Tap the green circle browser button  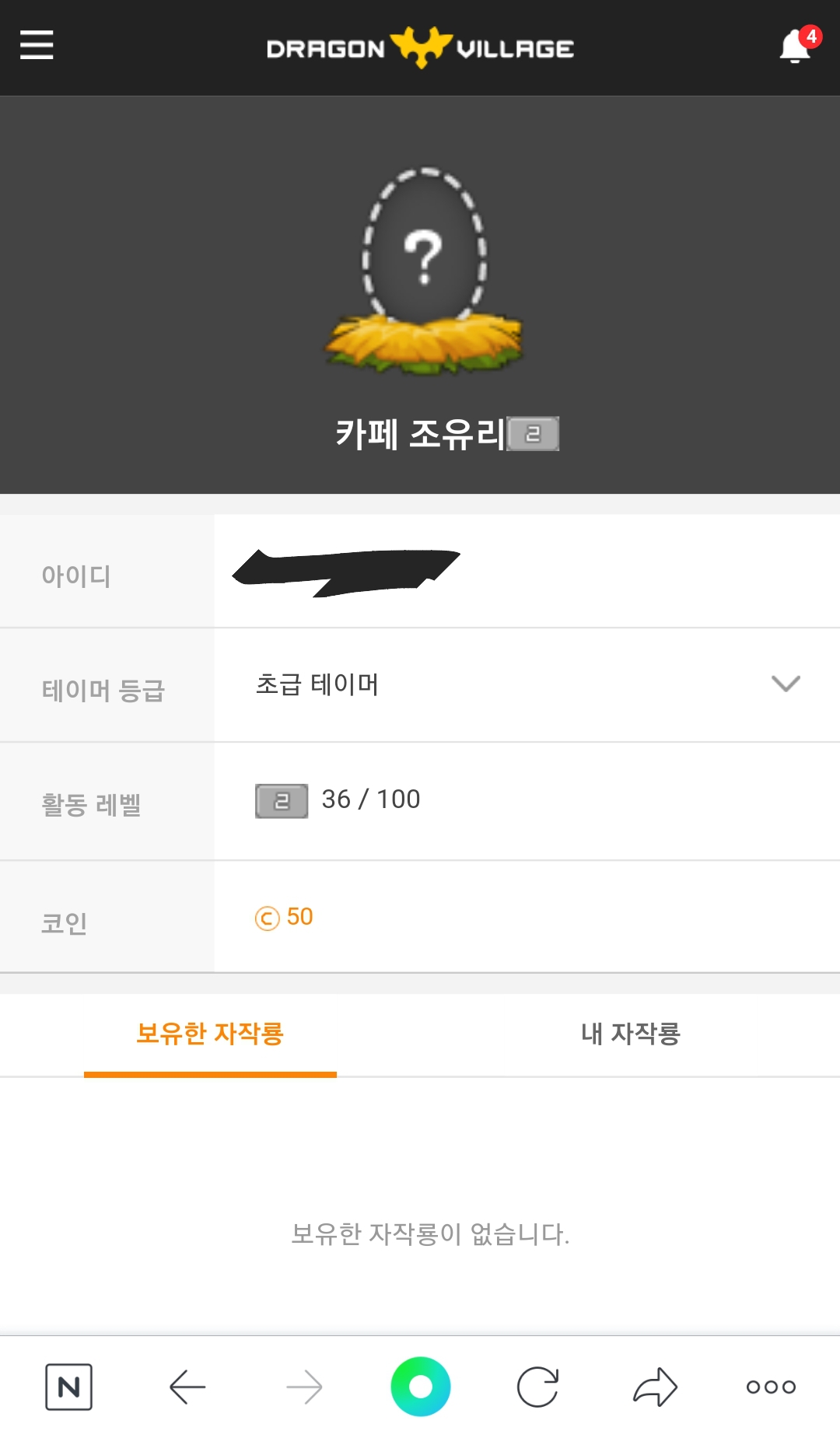pos(420,1387)
